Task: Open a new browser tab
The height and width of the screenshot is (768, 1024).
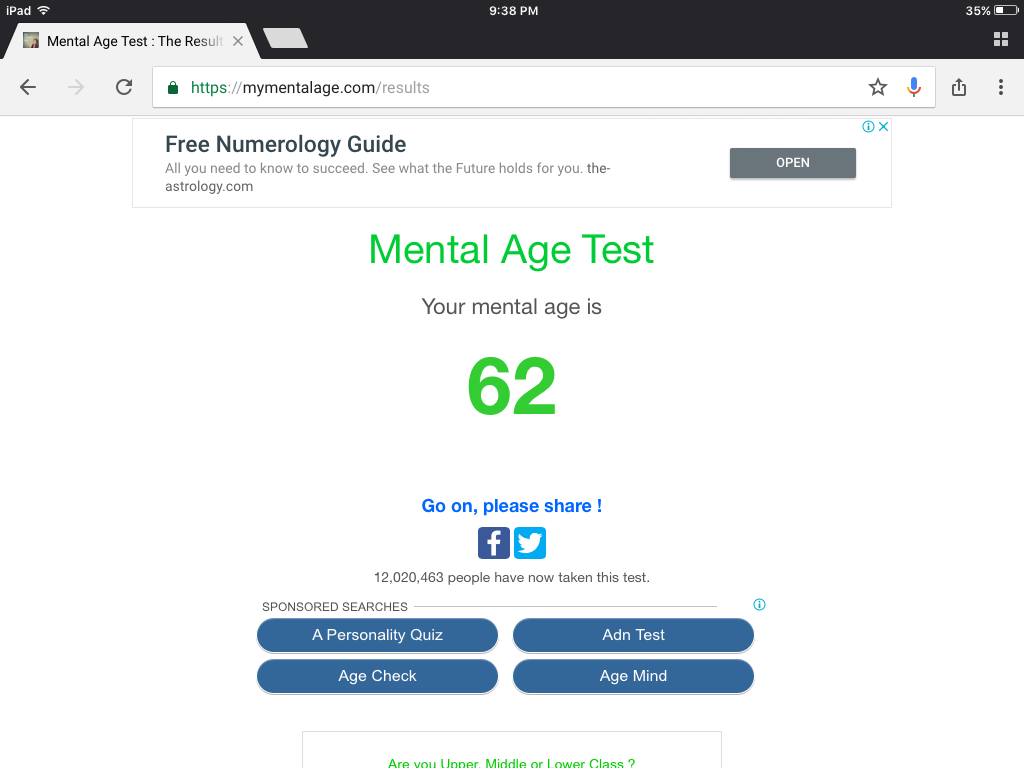Action: [285, 39]
